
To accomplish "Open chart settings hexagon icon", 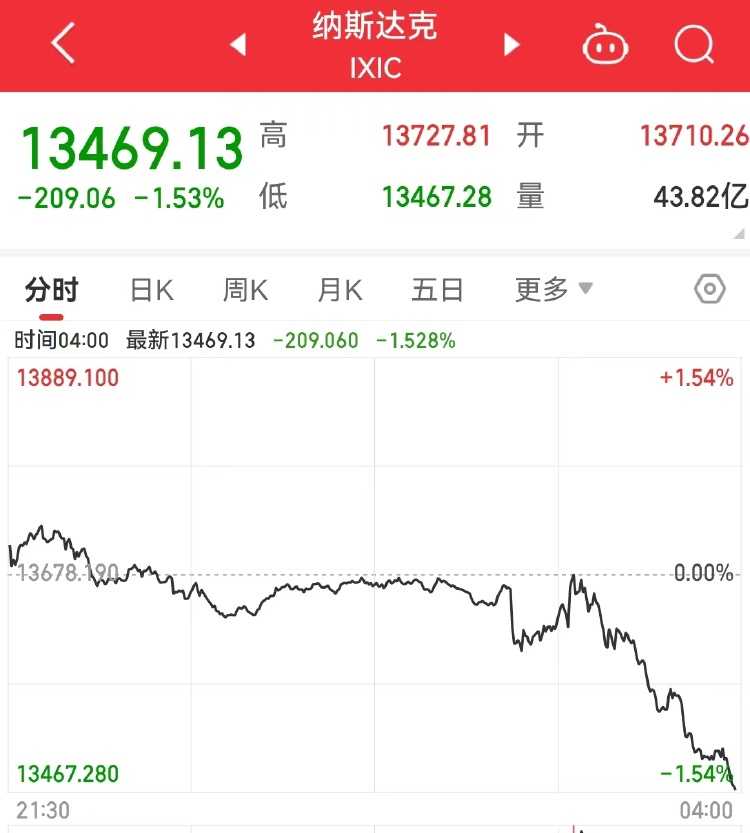I will tap(709, 290).
